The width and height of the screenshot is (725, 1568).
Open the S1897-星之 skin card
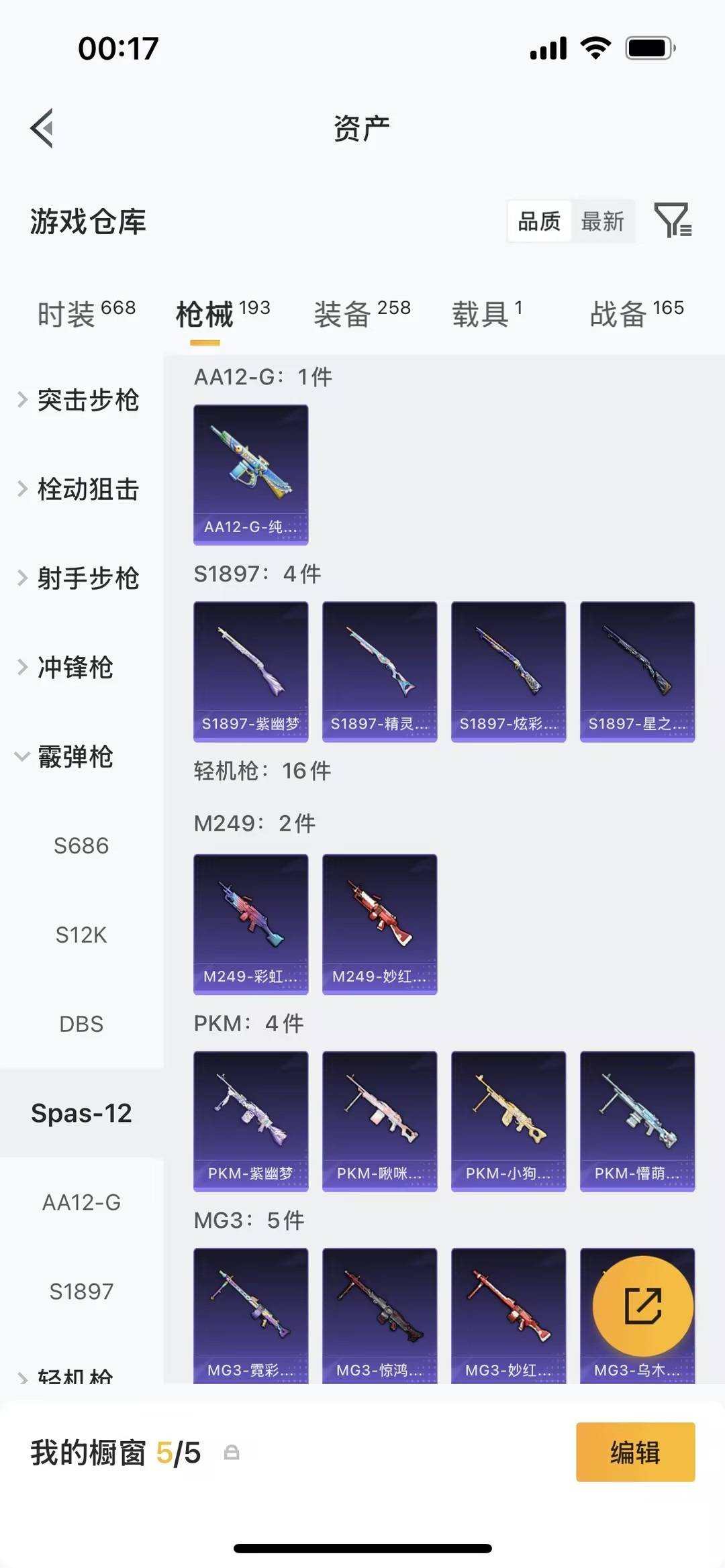[x=637, y=671]
